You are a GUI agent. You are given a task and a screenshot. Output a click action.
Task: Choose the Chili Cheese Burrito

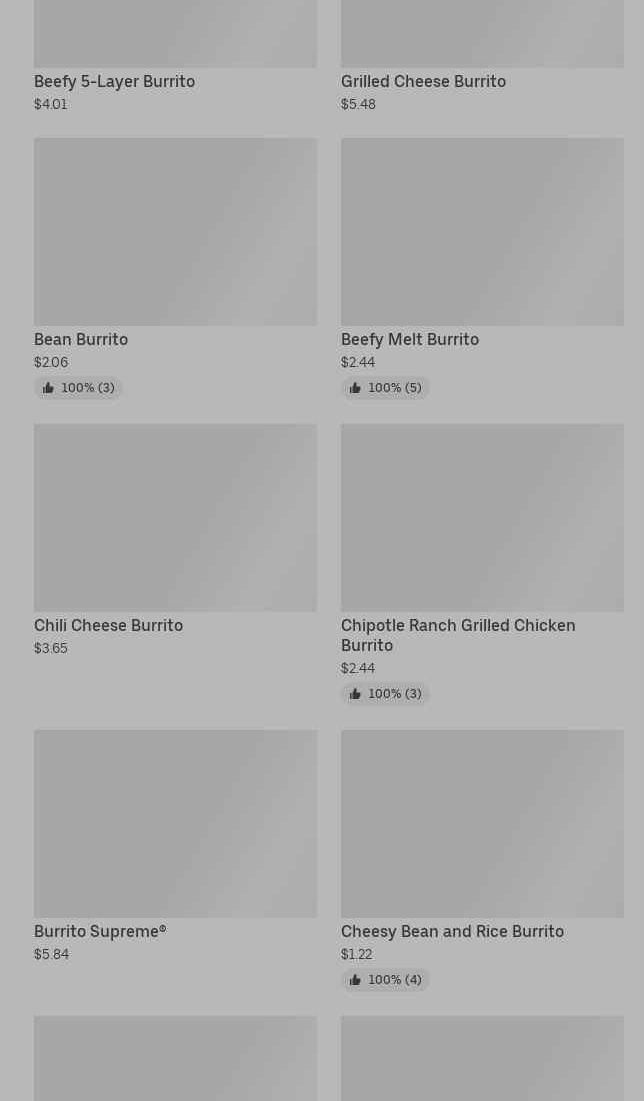point(175,518)
